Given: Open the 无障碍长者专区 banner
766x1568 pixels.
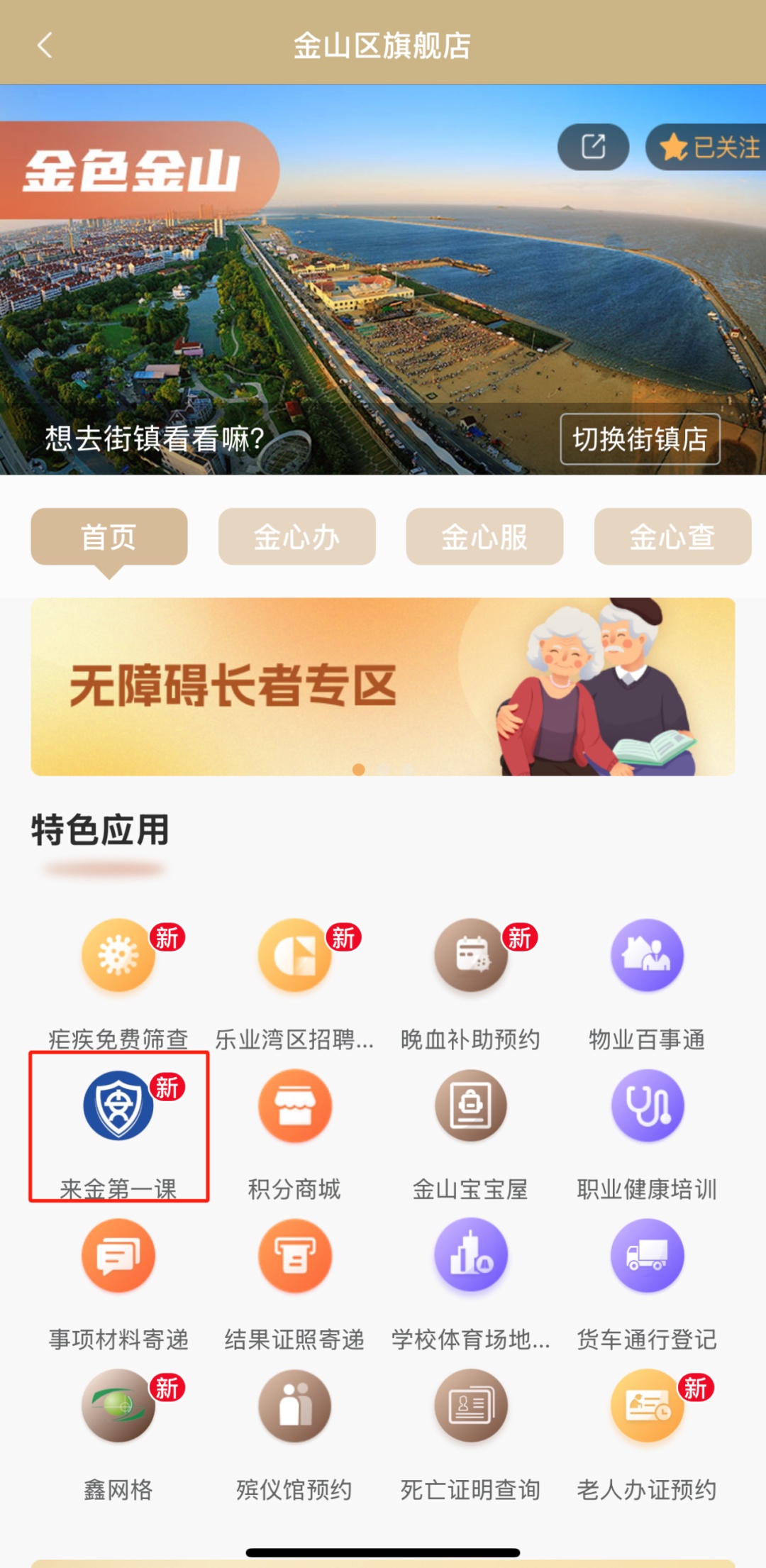Looking at the screenshot, I should [x=382, y=686].
